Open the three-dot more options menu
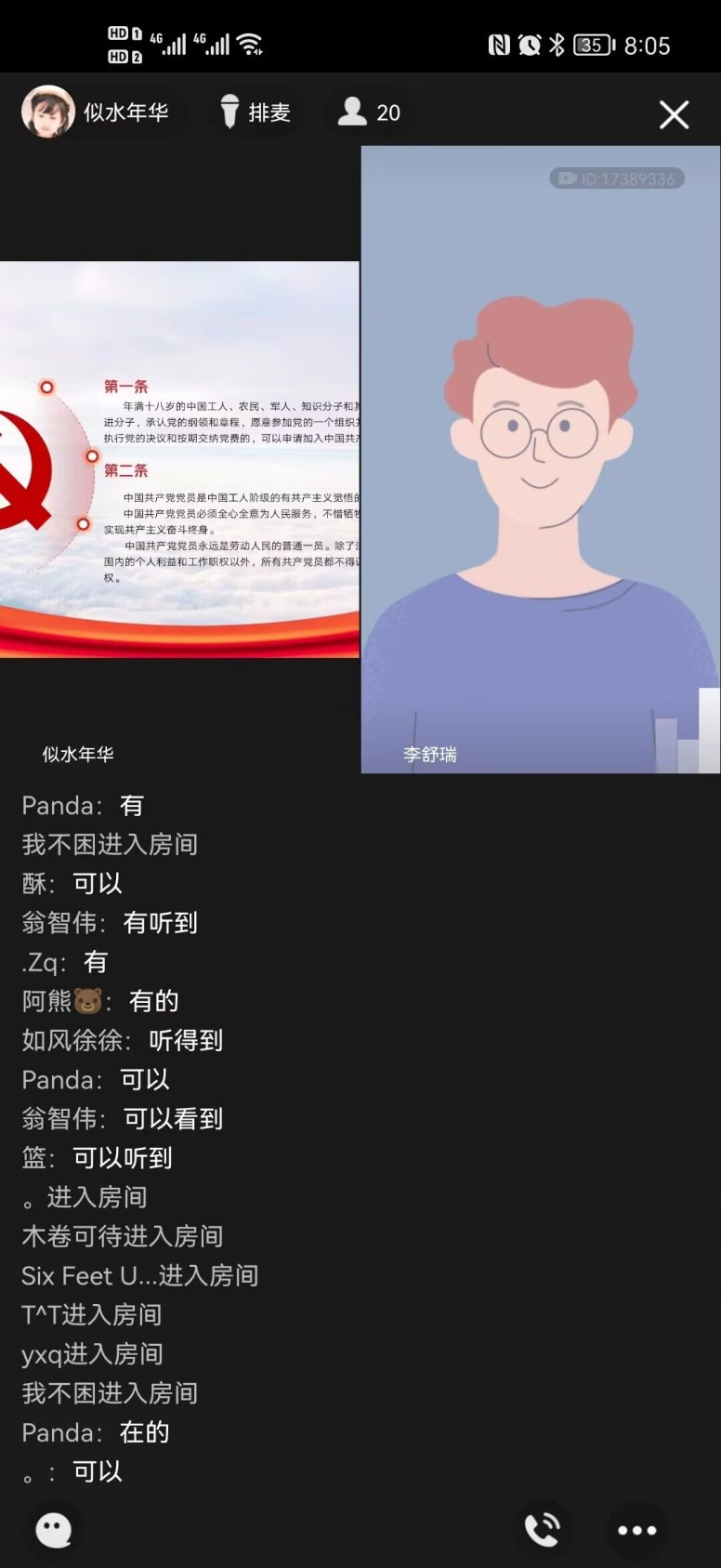Viewport: 721px width, 1568px height. (636, 1530)
